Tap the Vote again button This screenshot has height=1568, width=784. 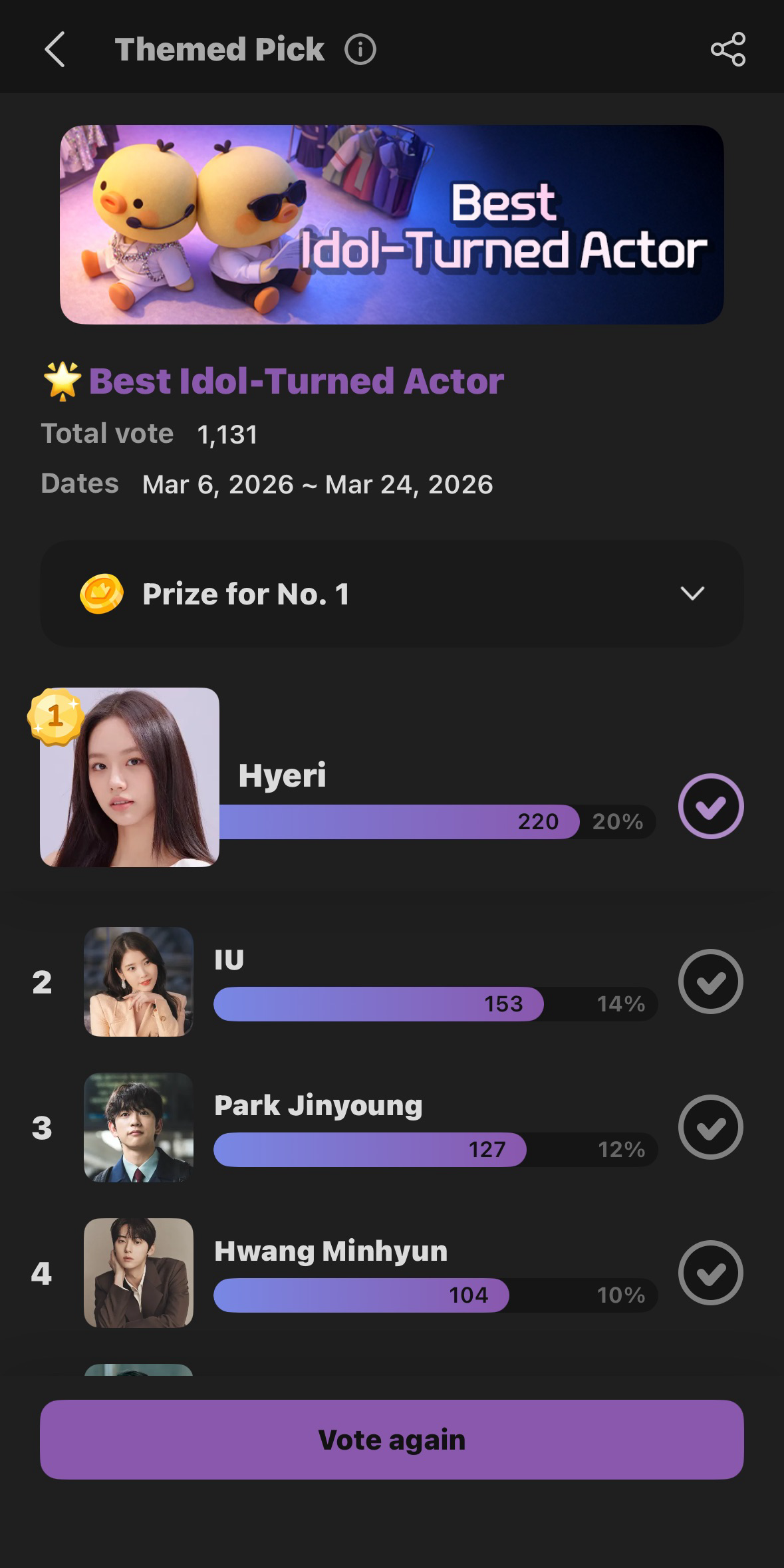(x=392, y=1440)
